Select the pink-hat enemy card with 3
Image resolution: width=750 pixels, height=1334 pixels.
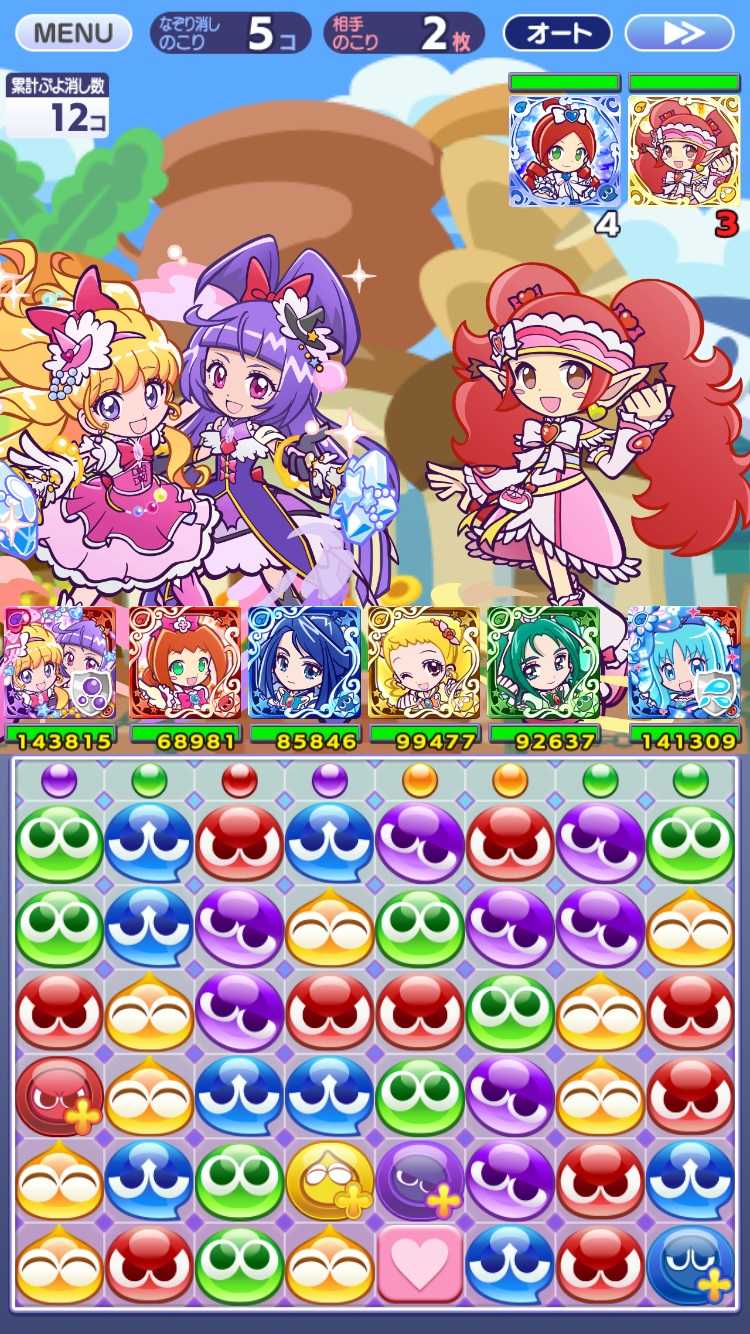(x=684, y=150)
